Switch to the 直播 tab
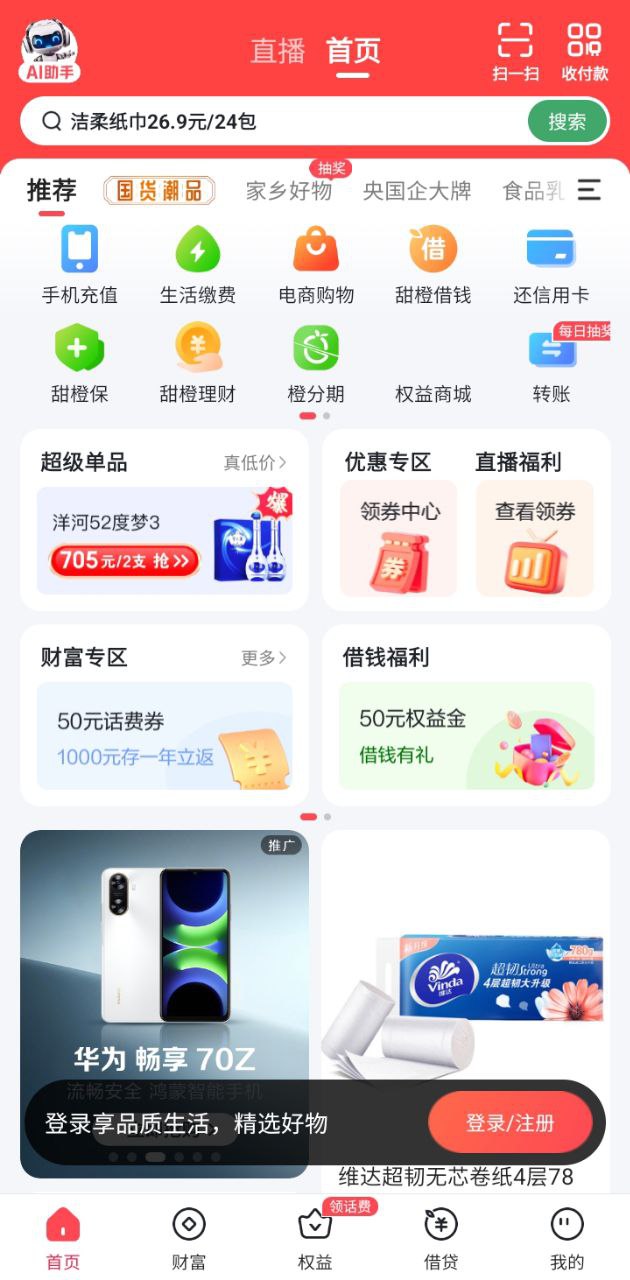The width and height of the screenshot is (630, 1280). pos(277,51)
